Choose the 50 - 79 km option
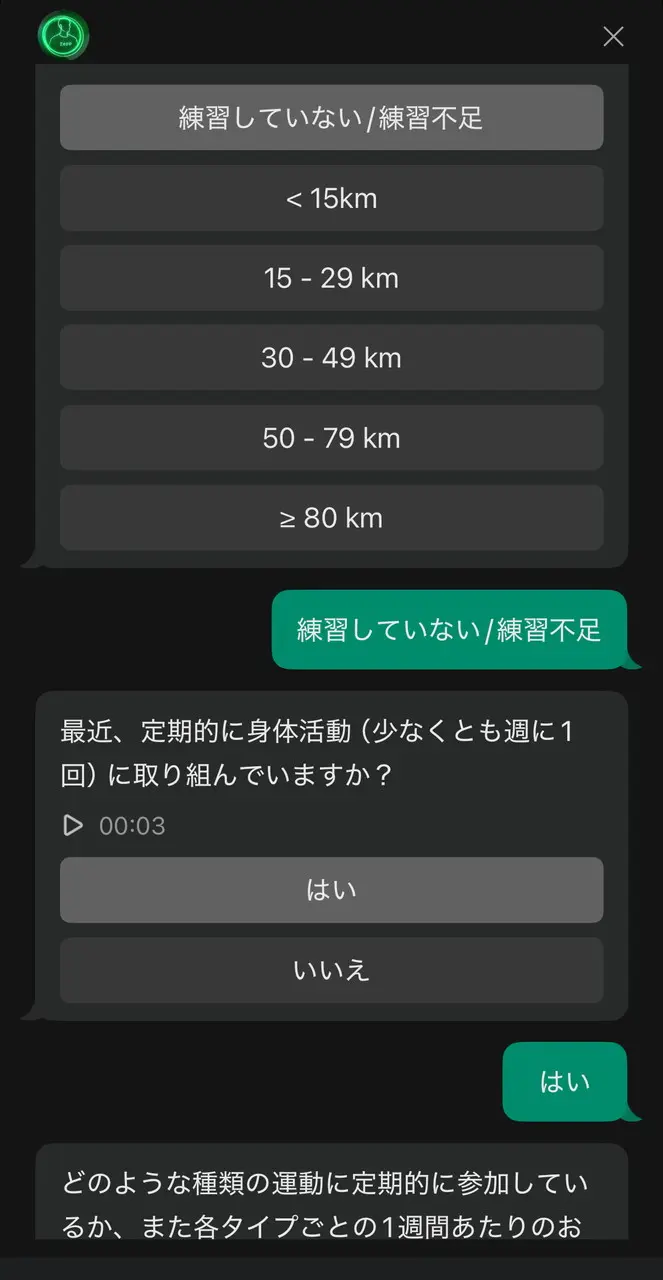 point(331,438)
